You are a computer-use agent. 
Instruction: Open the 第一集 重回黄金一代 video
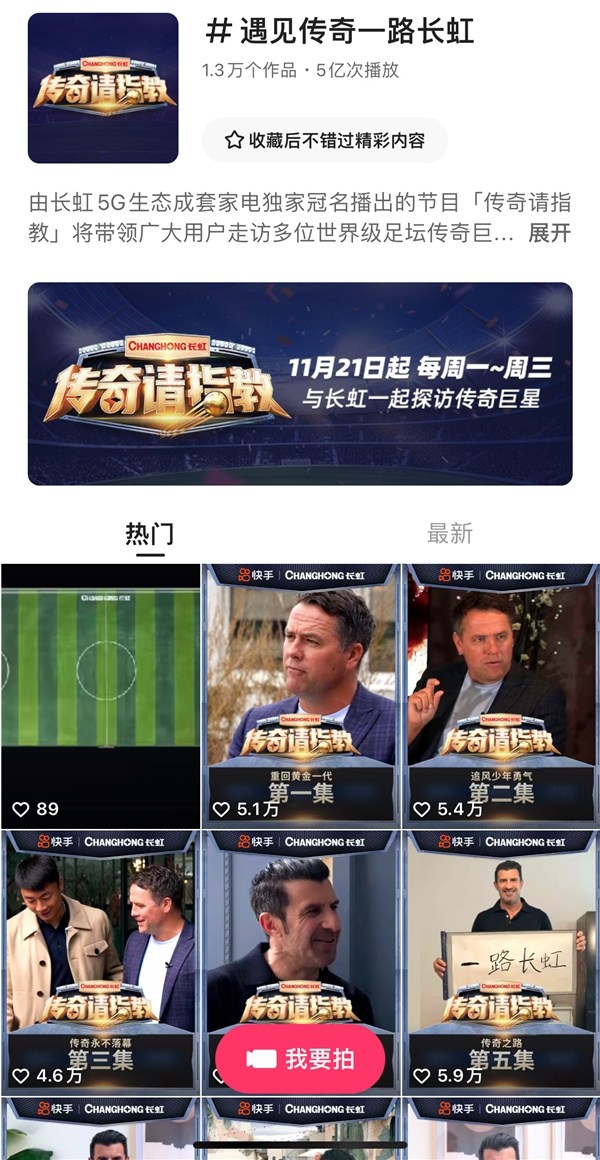[x=301, y=690]
